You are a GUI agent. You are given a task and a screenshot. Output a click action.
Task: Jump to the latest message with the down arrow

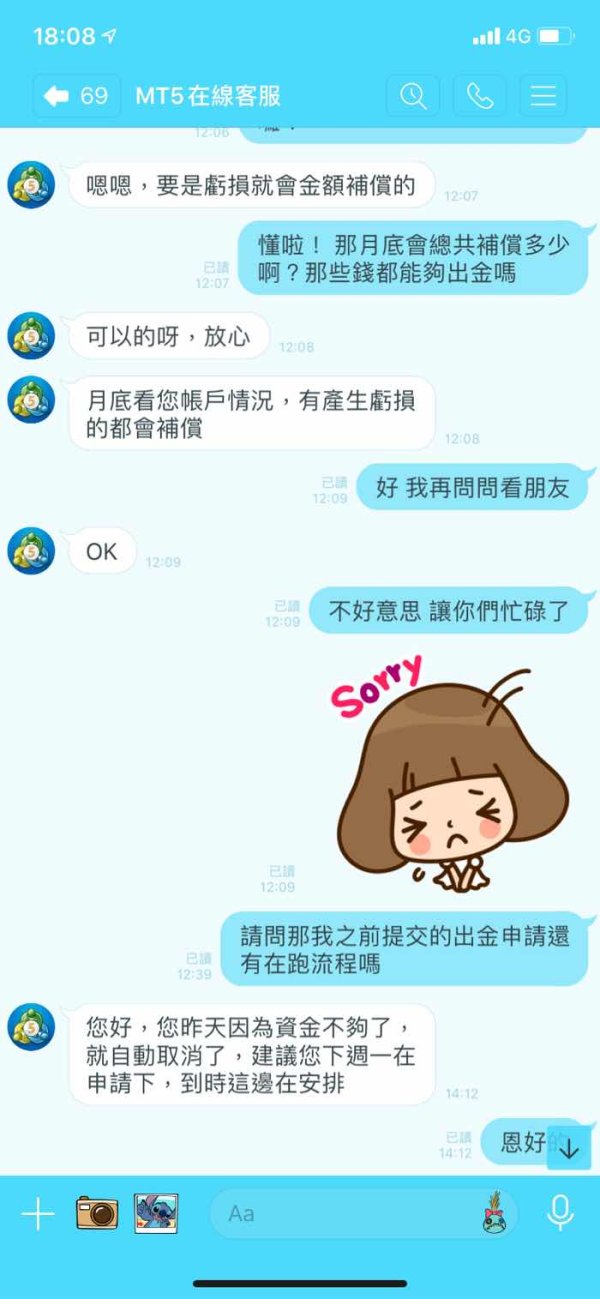569,1149
